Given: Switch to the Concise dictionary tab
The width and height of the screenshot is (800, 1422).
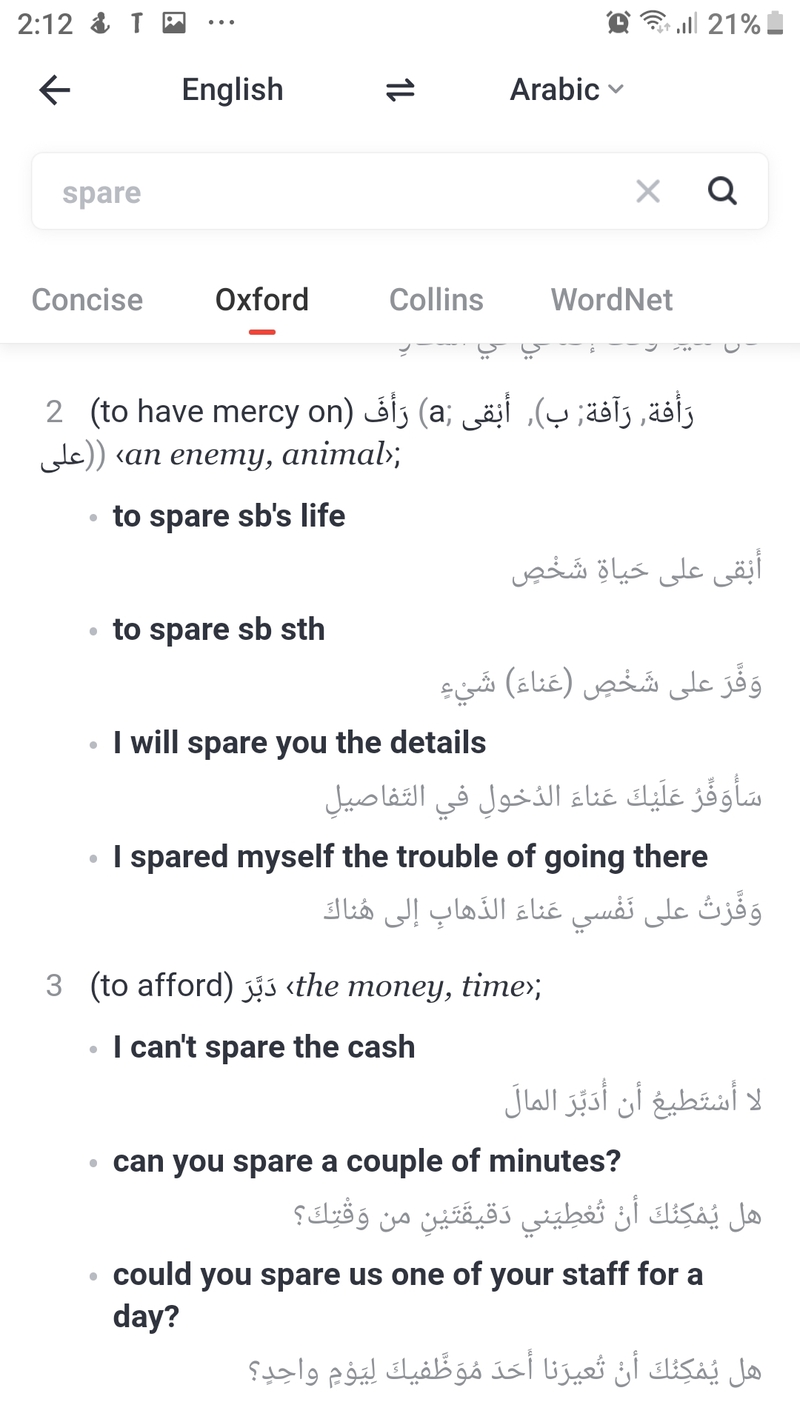Looking at the screenshot, I should point(87,300).
